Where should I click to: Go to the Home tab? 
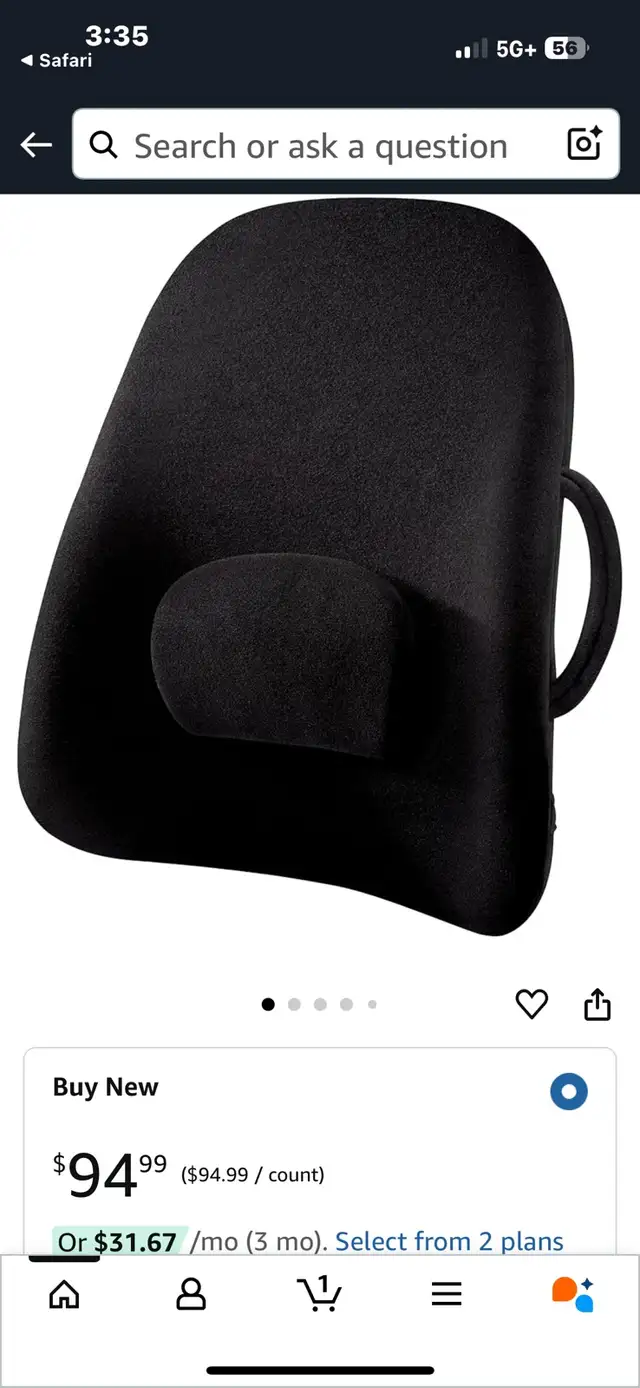pos(64,1295)
